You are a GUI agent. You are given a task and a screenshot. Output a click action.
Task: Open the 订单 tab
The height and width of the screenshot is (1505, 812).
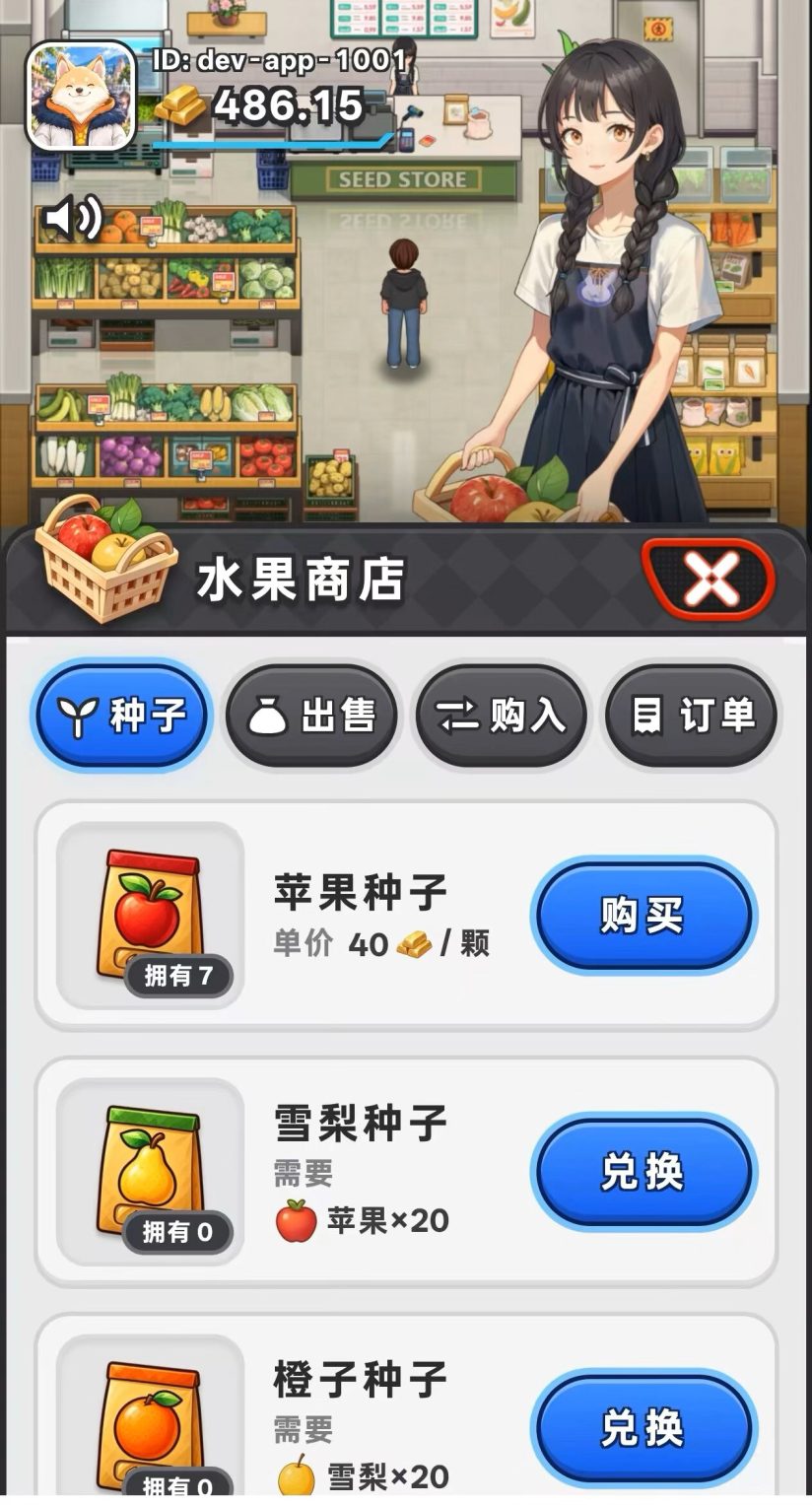coord(692,717)
